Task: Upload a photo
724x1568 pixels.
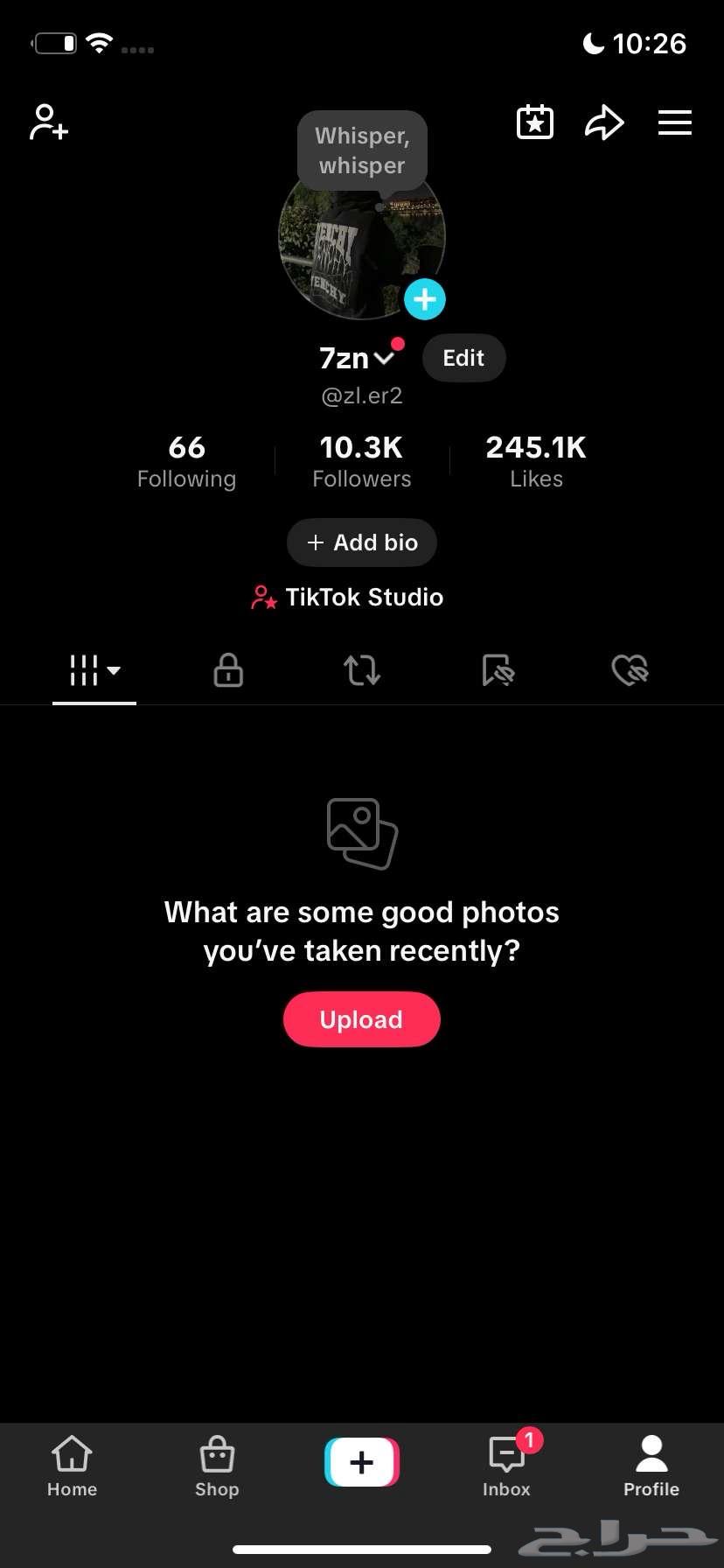Action: click(x=361, y=1019)
